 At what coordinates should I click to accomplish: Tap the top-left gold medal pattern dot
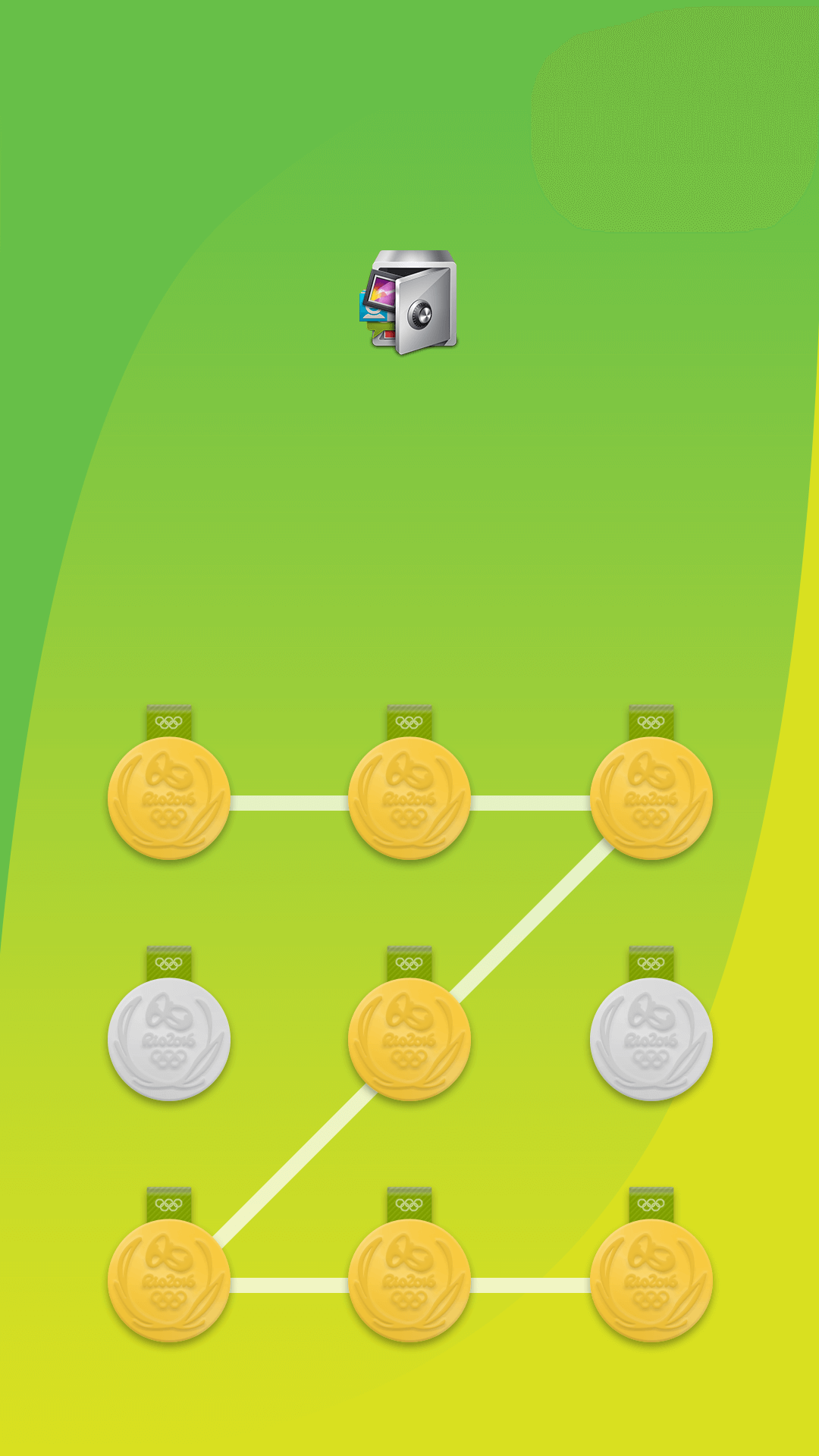point(168,799)
